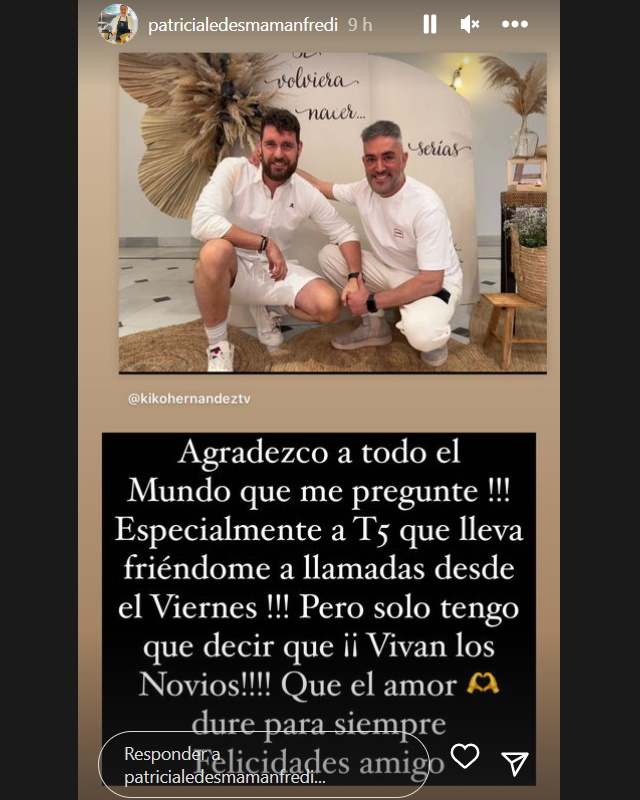Like this story with the heart
The image size is (640, 800).
[x=465, y=757]
